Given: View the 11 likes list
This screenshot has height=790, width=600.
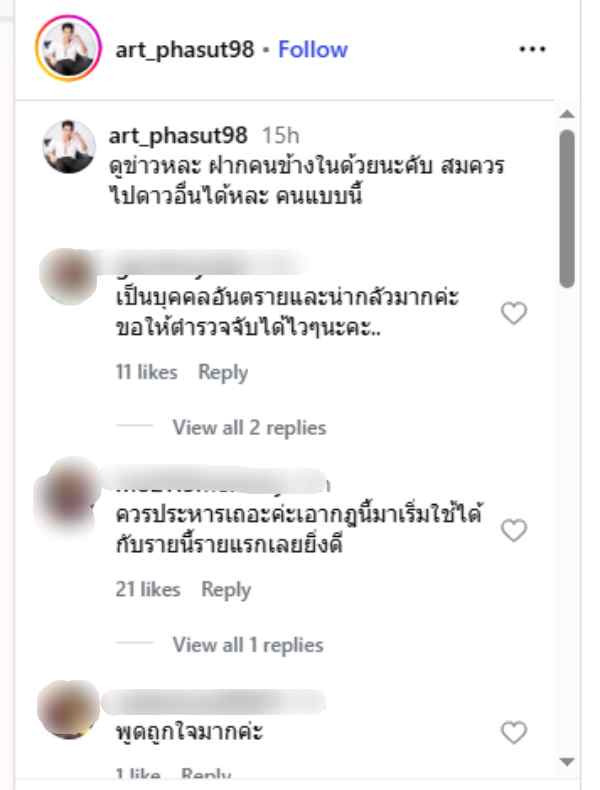Looking at the screenshot, I should (x=146, y=372).
